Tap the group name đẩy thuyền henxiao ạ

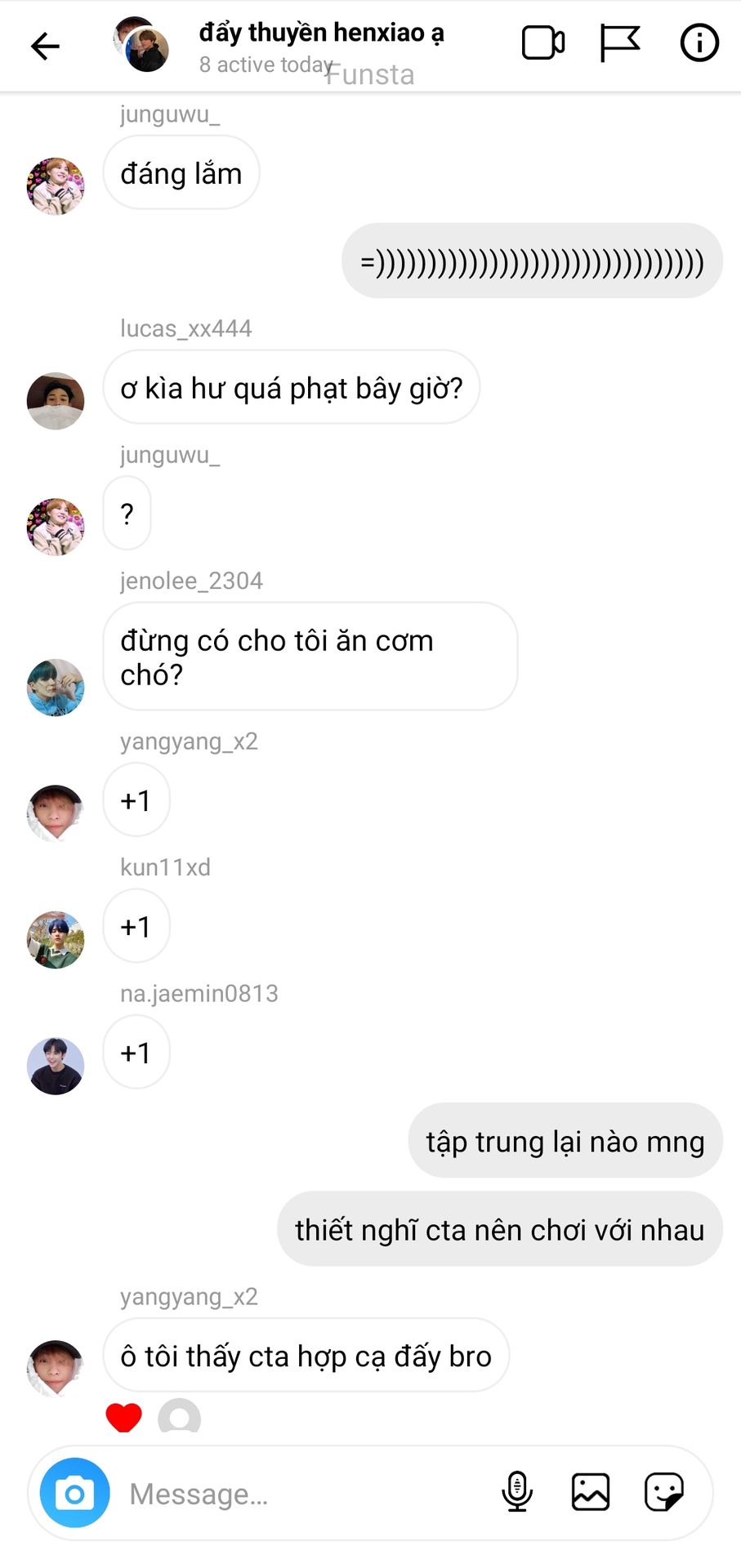click(321, 33)
